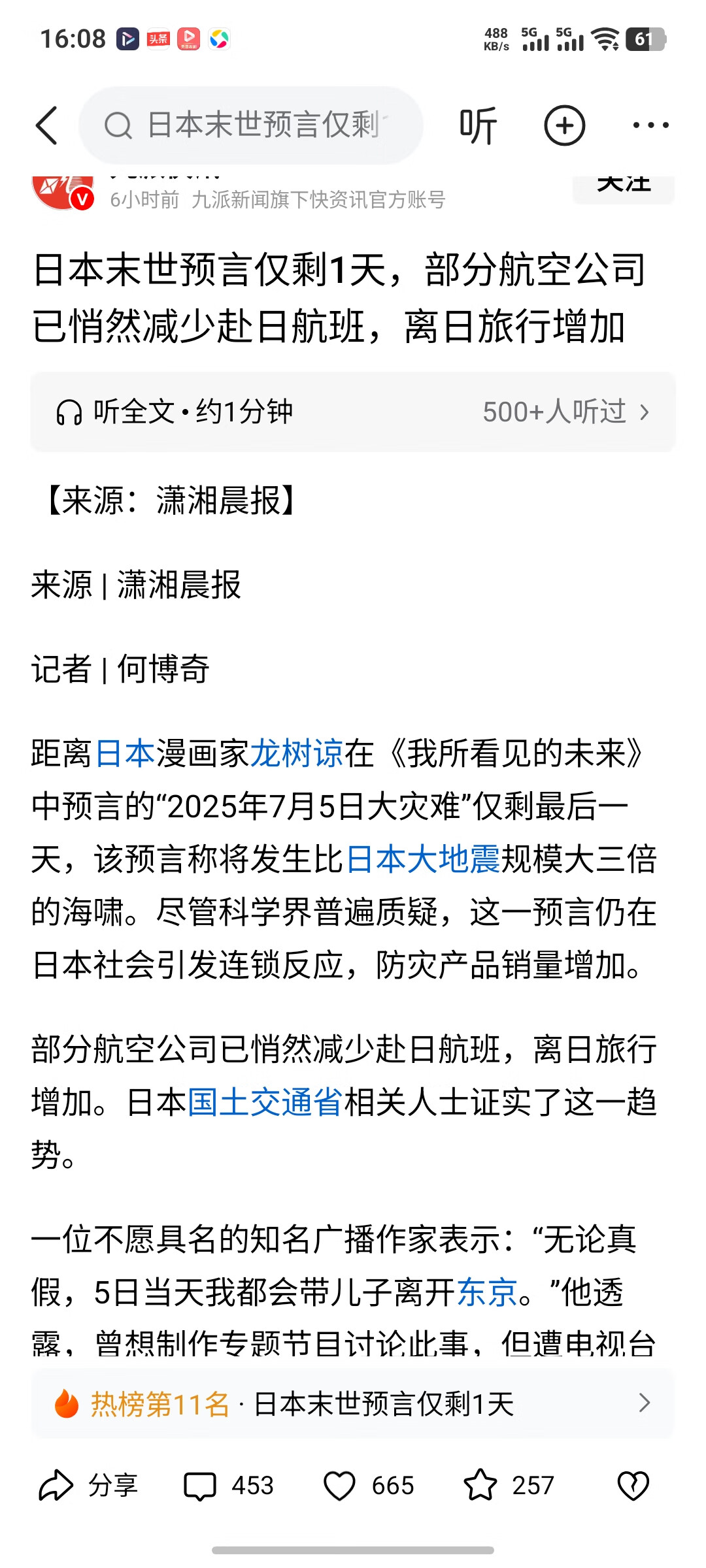Bookmark the article with the star icon
The width and height of the screenshot is (706, 1568).
(509, 1485)
